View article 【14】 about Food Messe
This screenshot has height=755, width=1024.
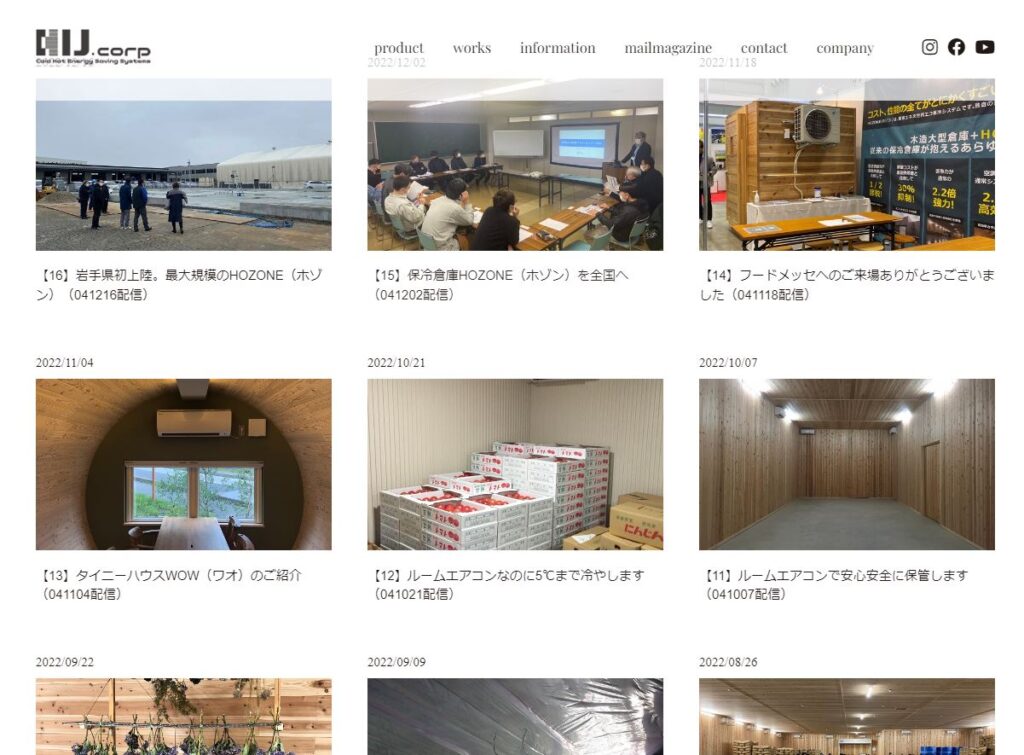(x=846, y=284)
